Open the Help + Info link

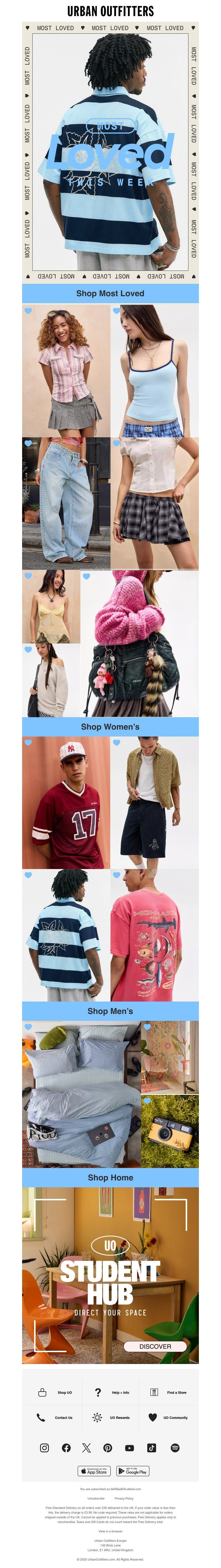tap(114, 1392)
